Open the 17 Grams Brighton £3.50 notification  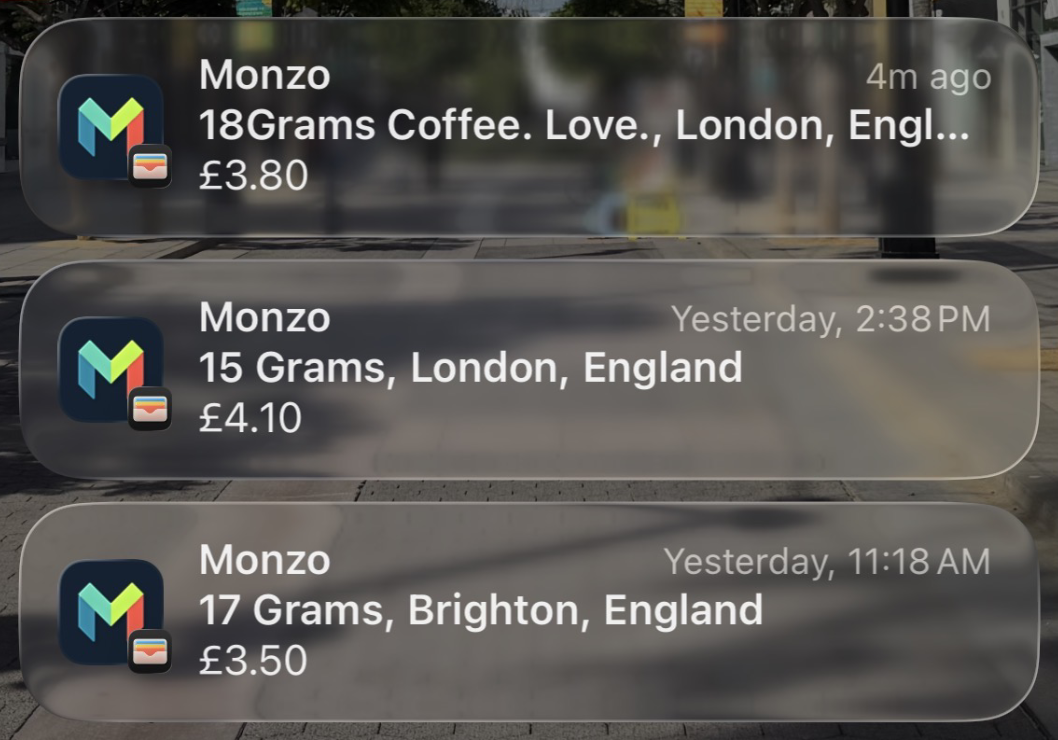tap(528, 611)
